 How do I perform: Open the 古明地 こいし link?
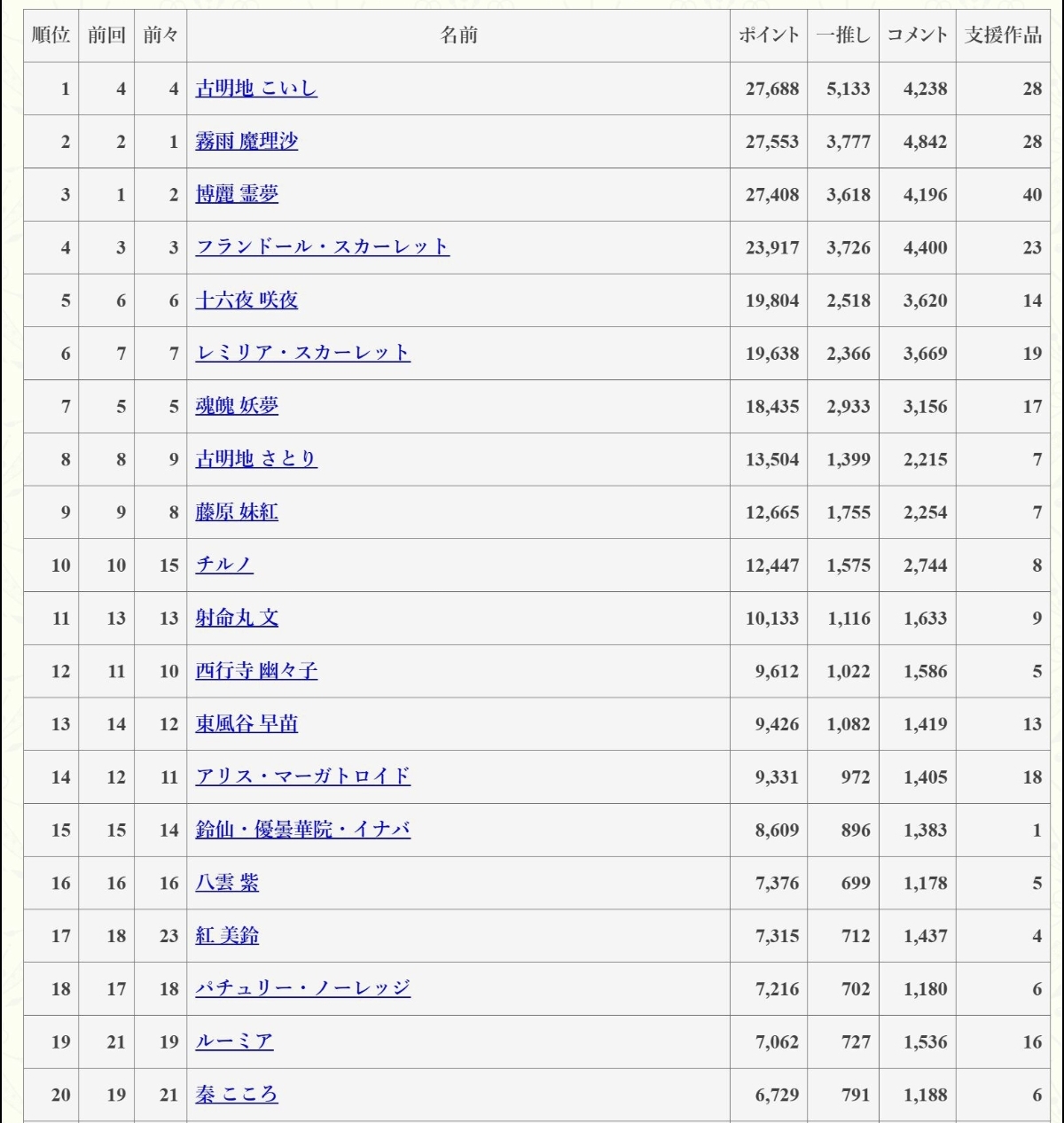(x=256, y=88)
